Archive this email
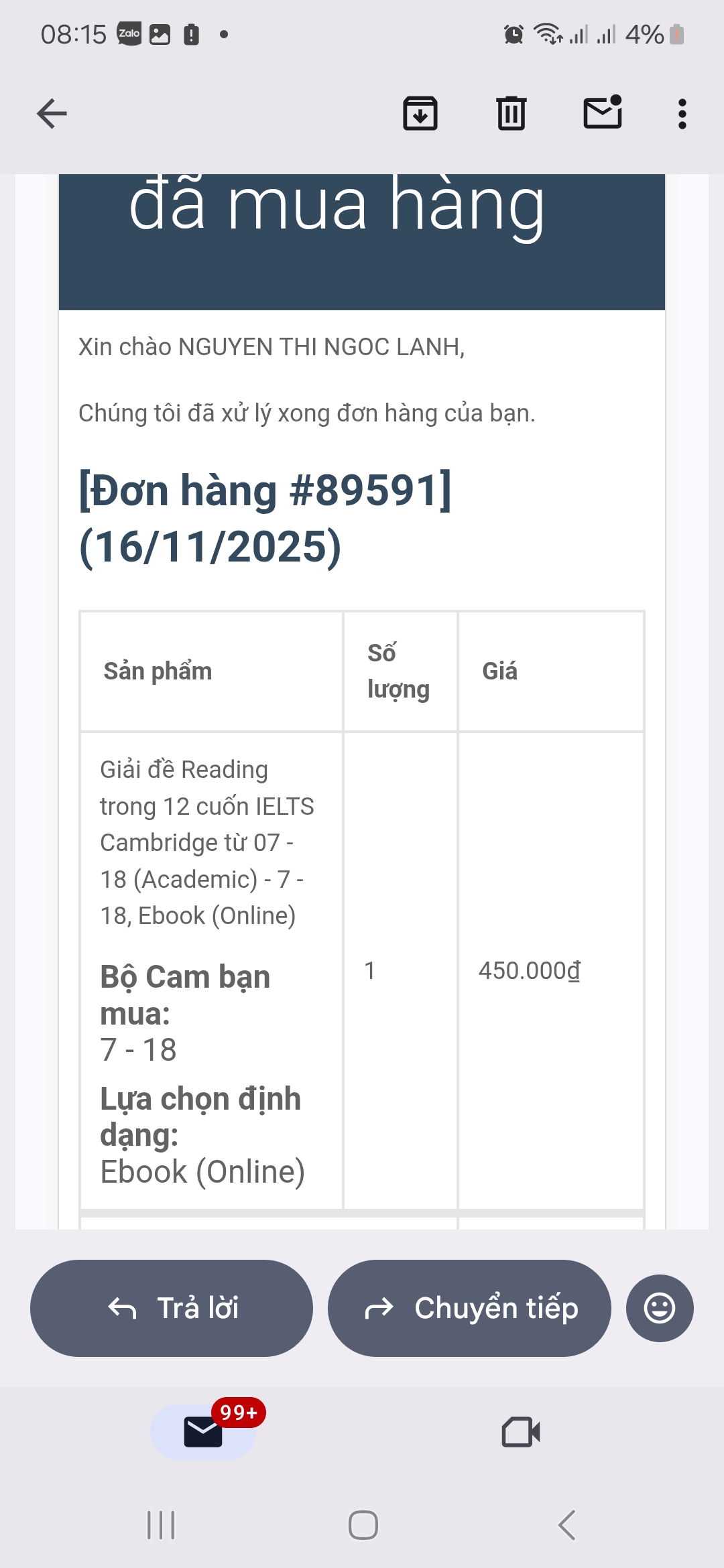Image resolution: width=724 pixels, height=1568 pixels. click(x=420, y=113)
